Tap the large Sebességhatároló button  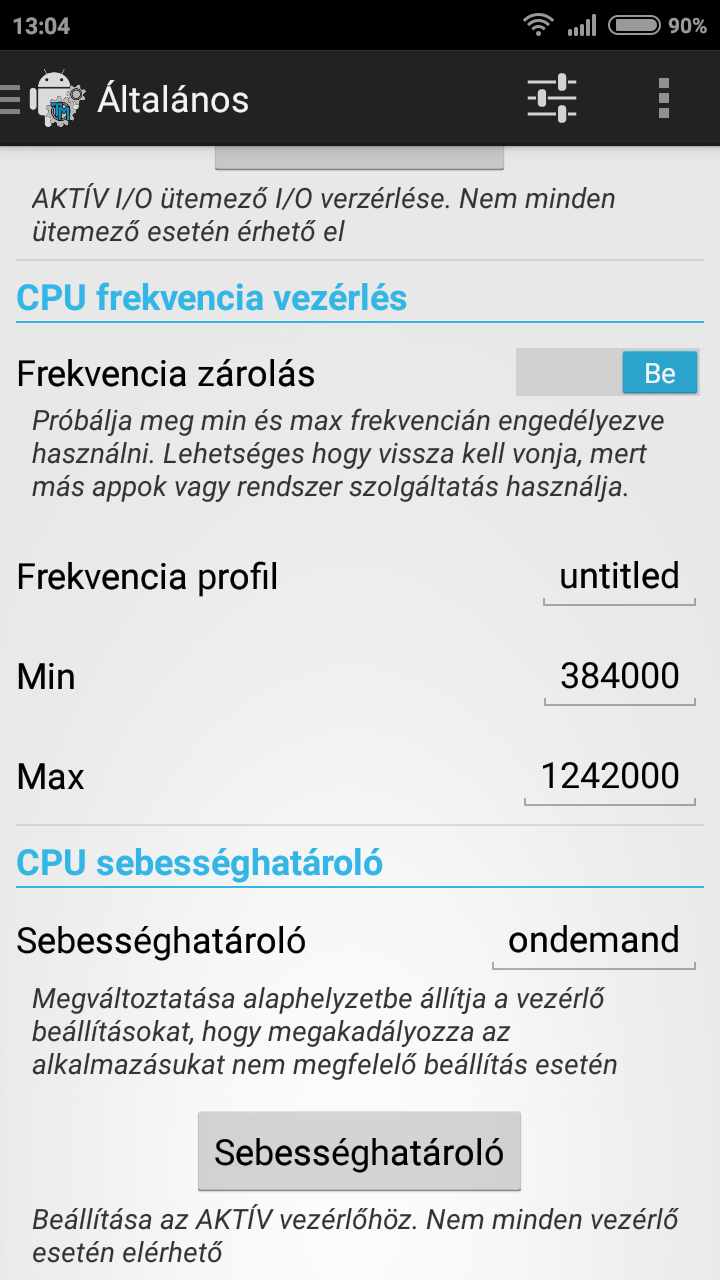[359, 1152]
